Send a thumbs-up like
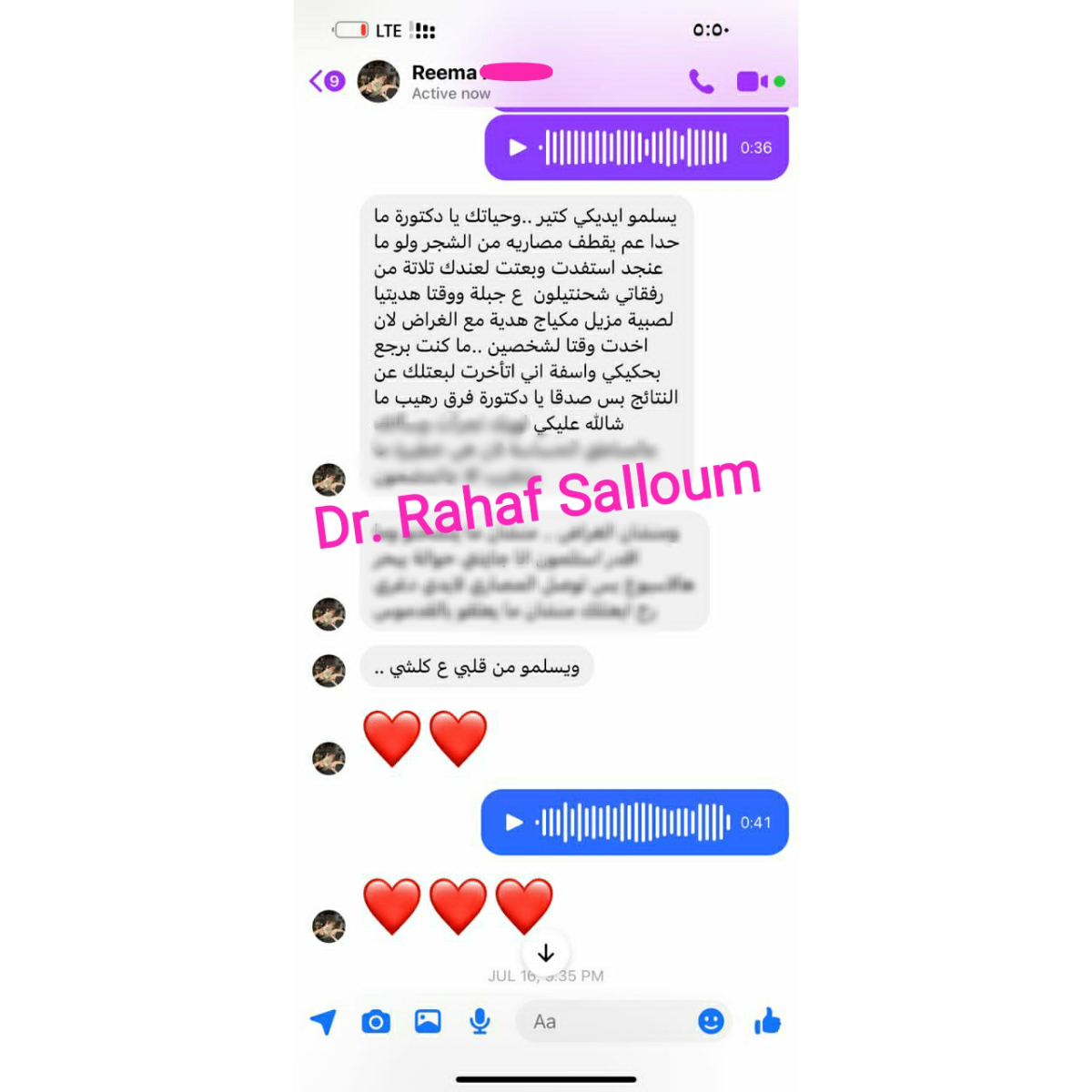This screenshot has height=1092, width=1092. click(767, 1022)
